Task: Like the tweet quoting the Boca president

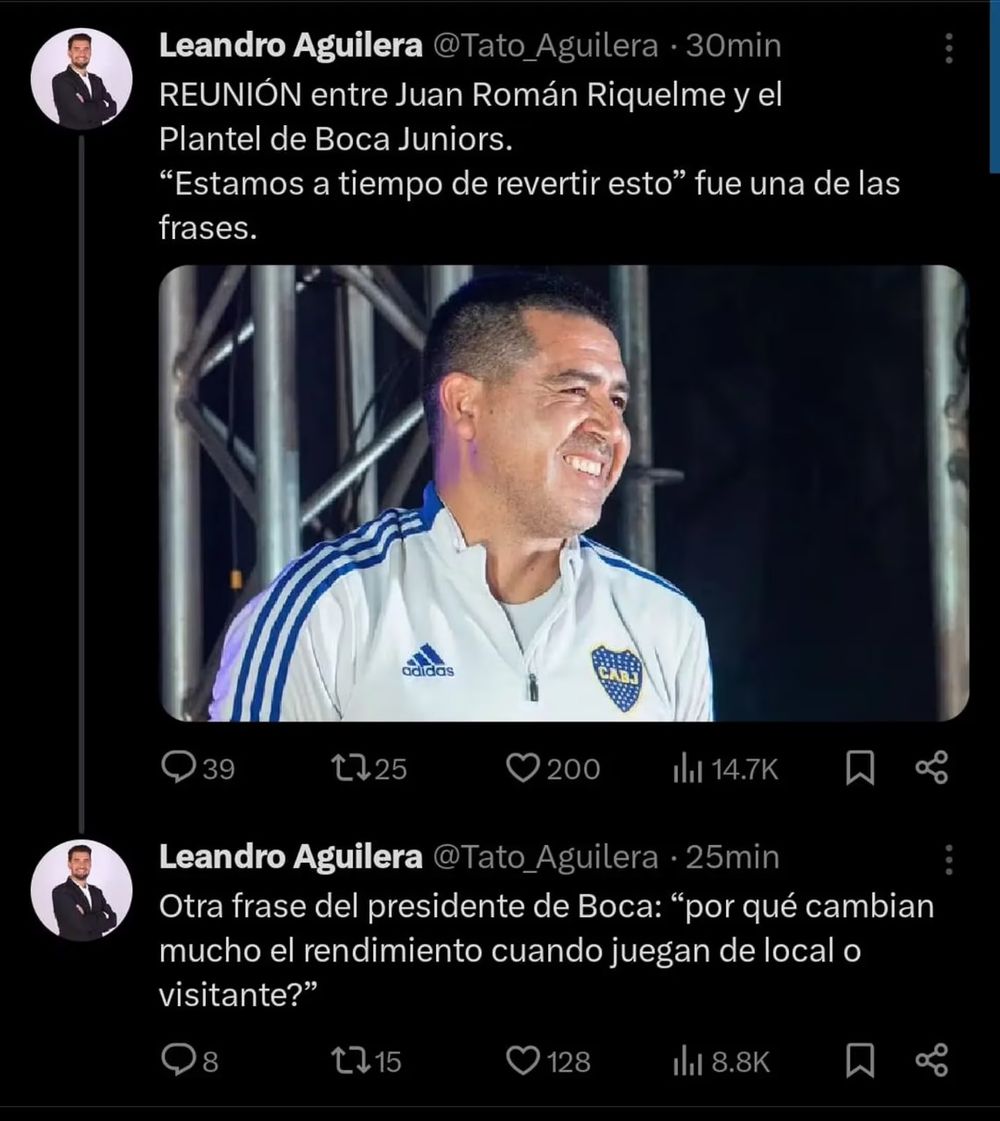Action: 524,1062
